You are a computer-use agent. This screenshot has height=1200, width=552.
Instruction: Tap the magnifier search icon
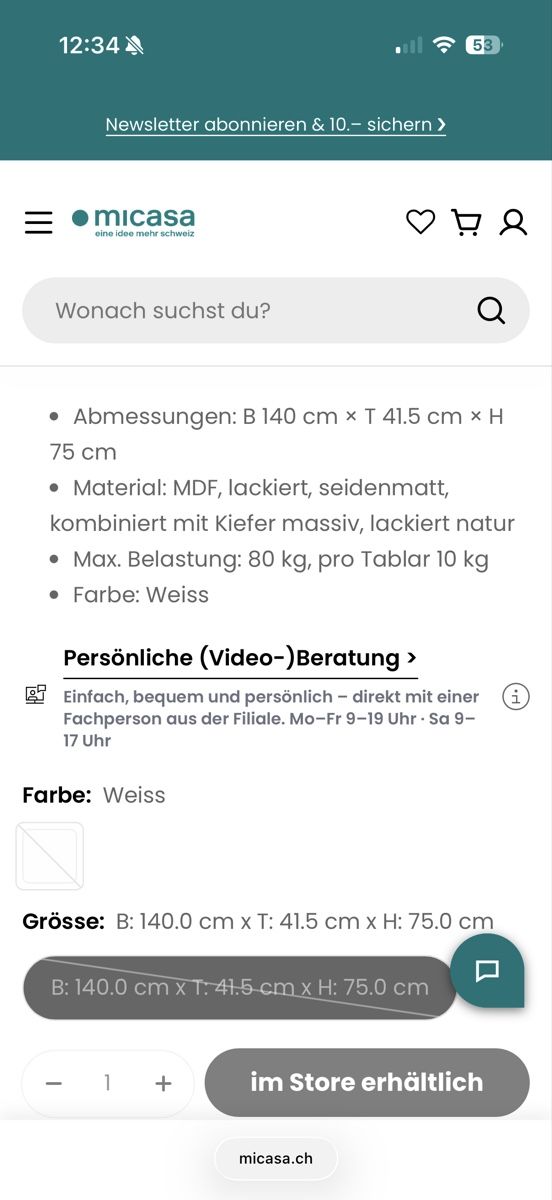click(491, 310)
